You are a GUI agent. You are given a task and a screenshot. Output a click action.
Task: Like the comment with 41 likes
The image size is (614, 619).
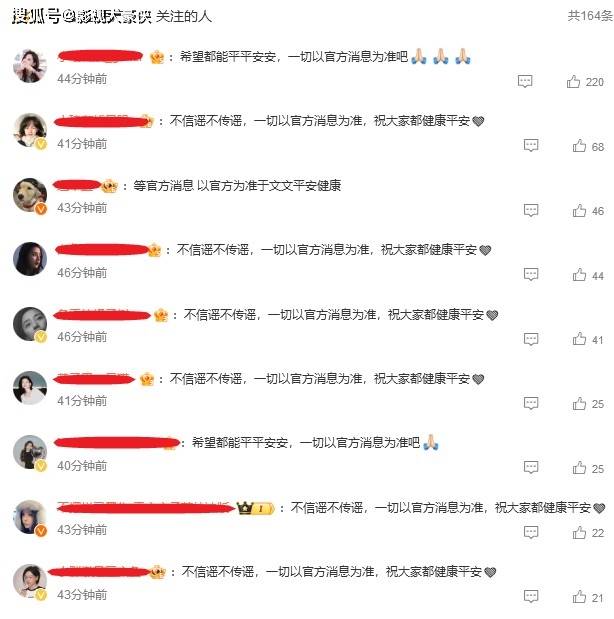[x=579, y=340]
